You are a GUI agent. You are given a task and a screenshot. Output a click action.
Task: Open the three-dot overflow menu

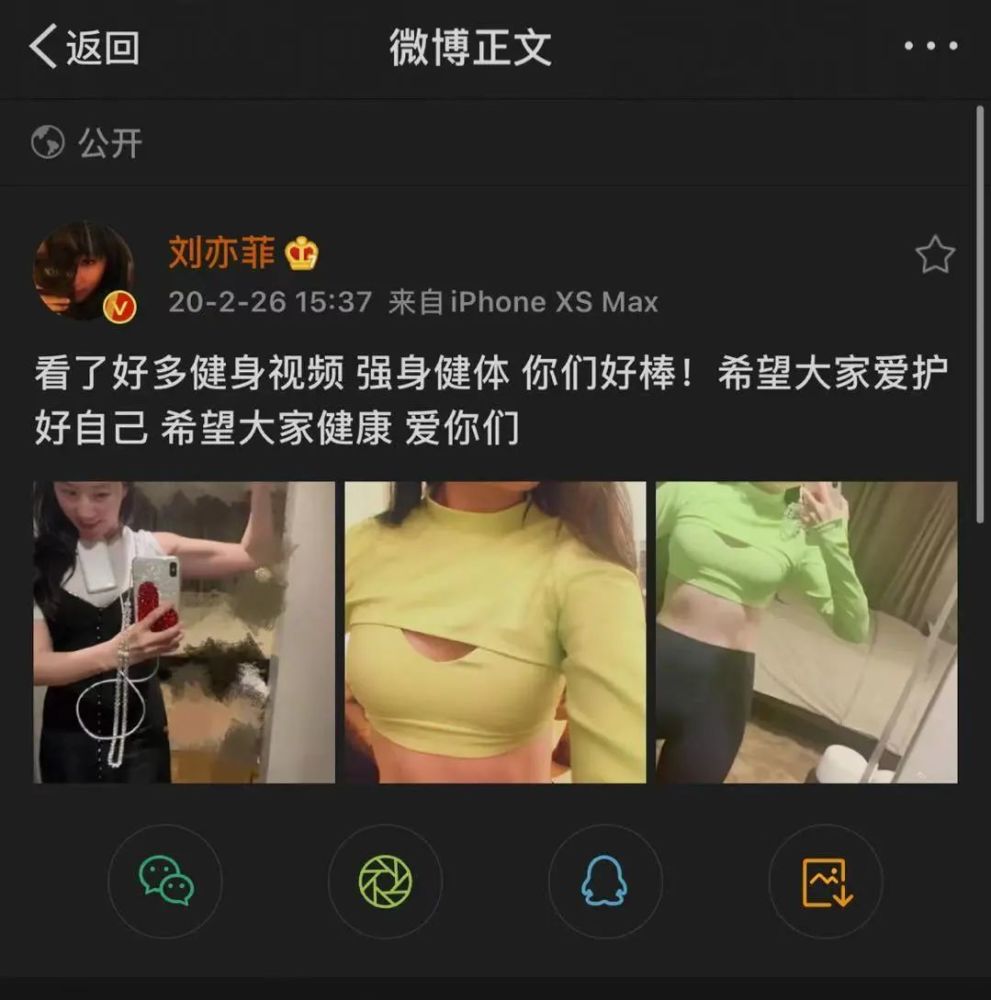(930, 46)
